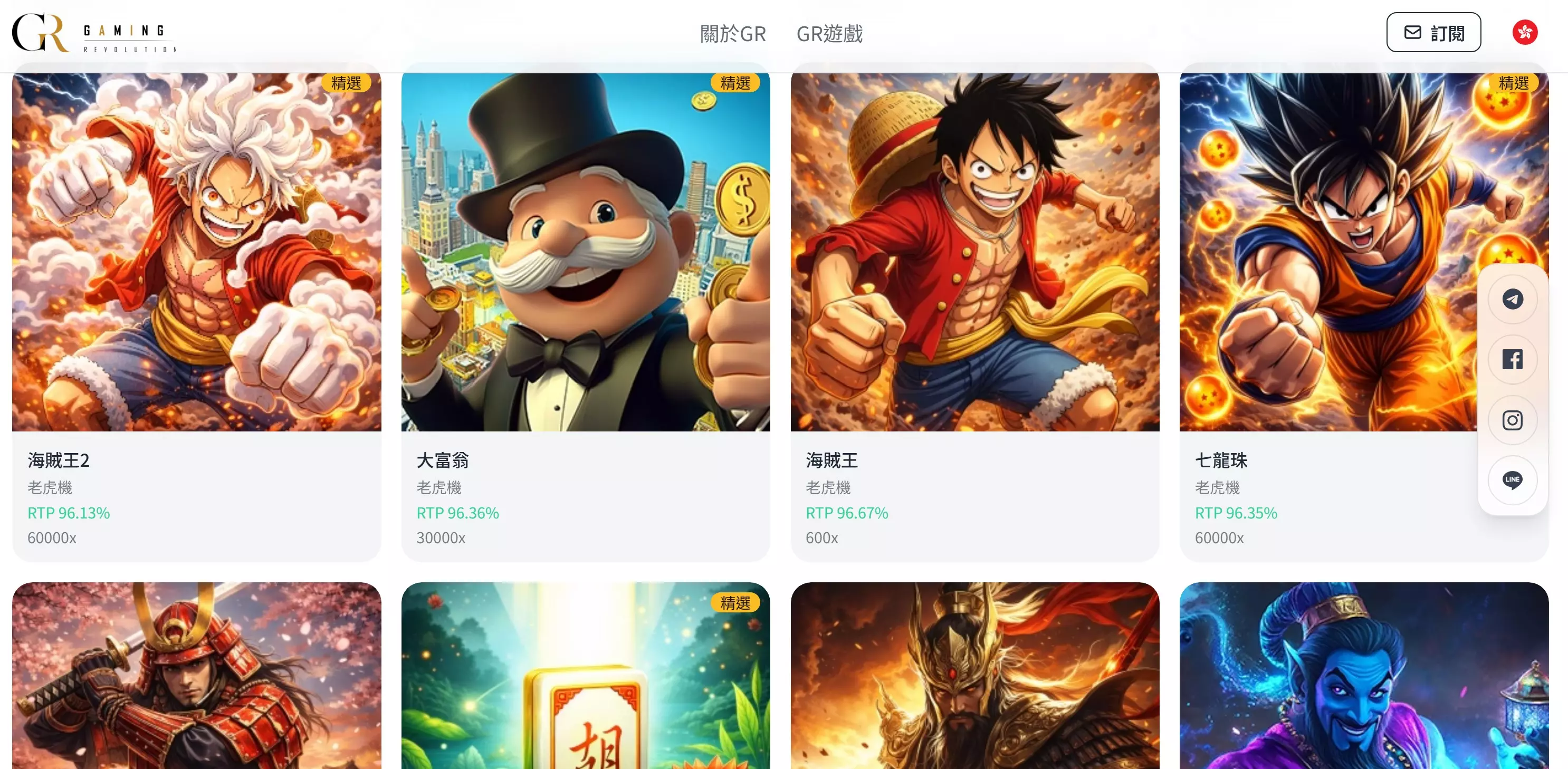Open the Telegram contact icon
This screenshot has width=1568, height=769.
pyautogui.click(x=1512, y=300)
